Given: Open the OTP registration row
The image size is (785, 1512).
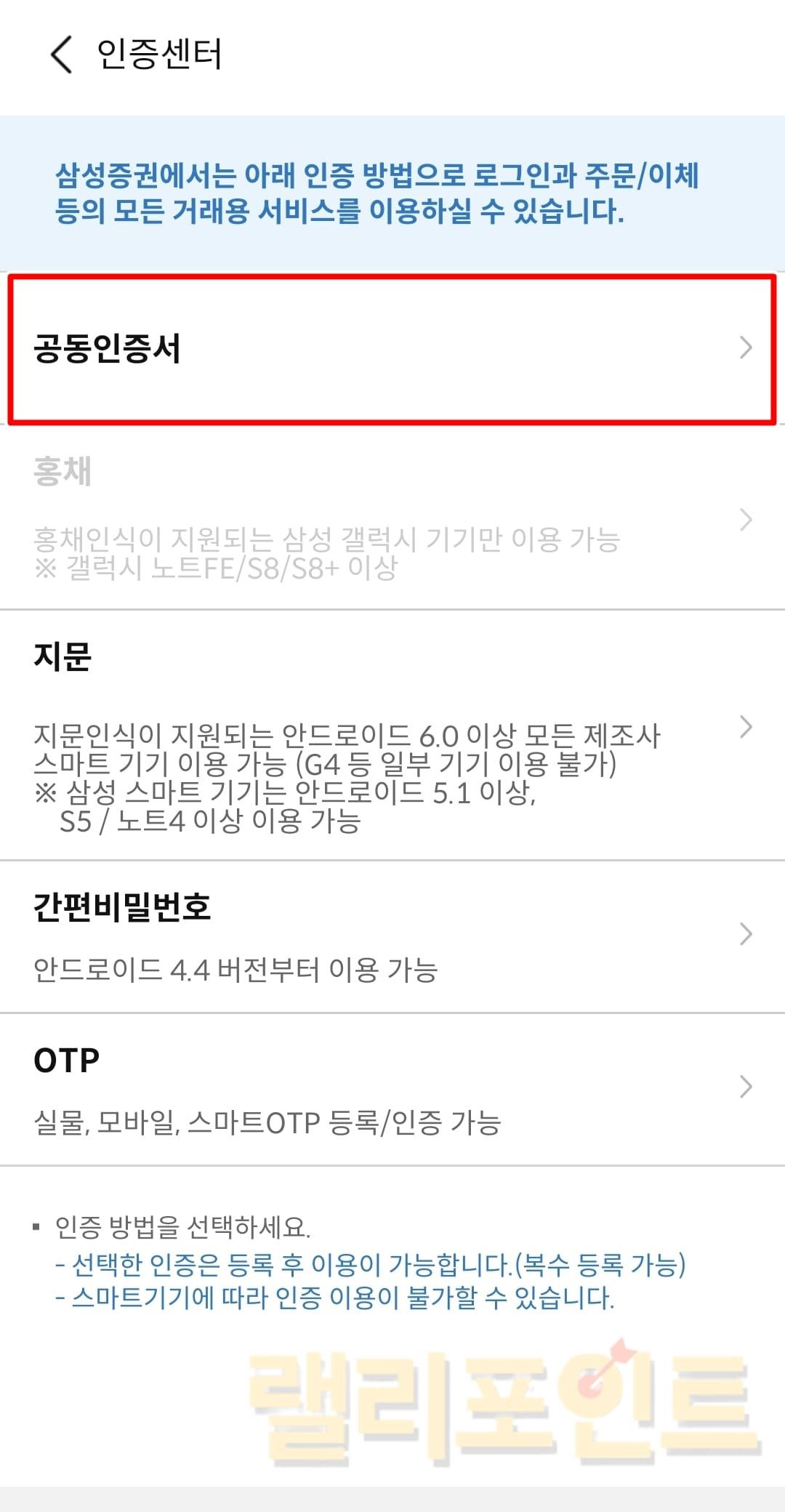Looking at the screenshot, I should [392, 1089].
